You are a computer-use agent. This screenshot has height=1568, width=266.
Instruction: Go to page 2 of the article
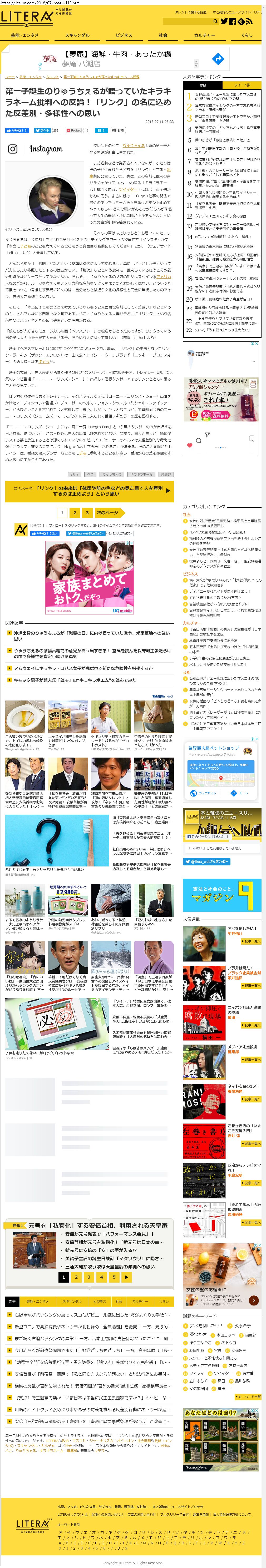click(x=75, y=512)
